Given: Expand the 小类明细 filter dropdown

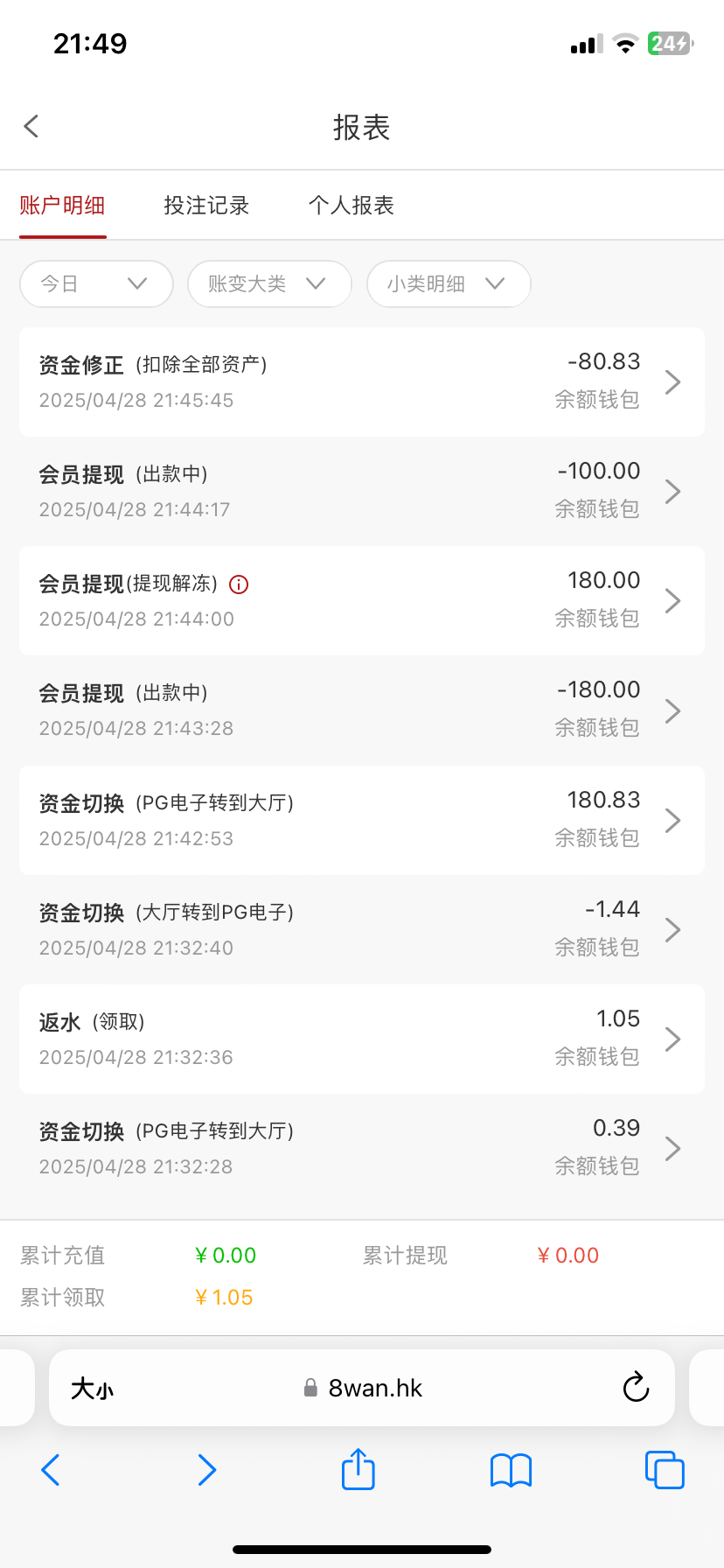Looking at the screenshot, I should pos(449,283).
